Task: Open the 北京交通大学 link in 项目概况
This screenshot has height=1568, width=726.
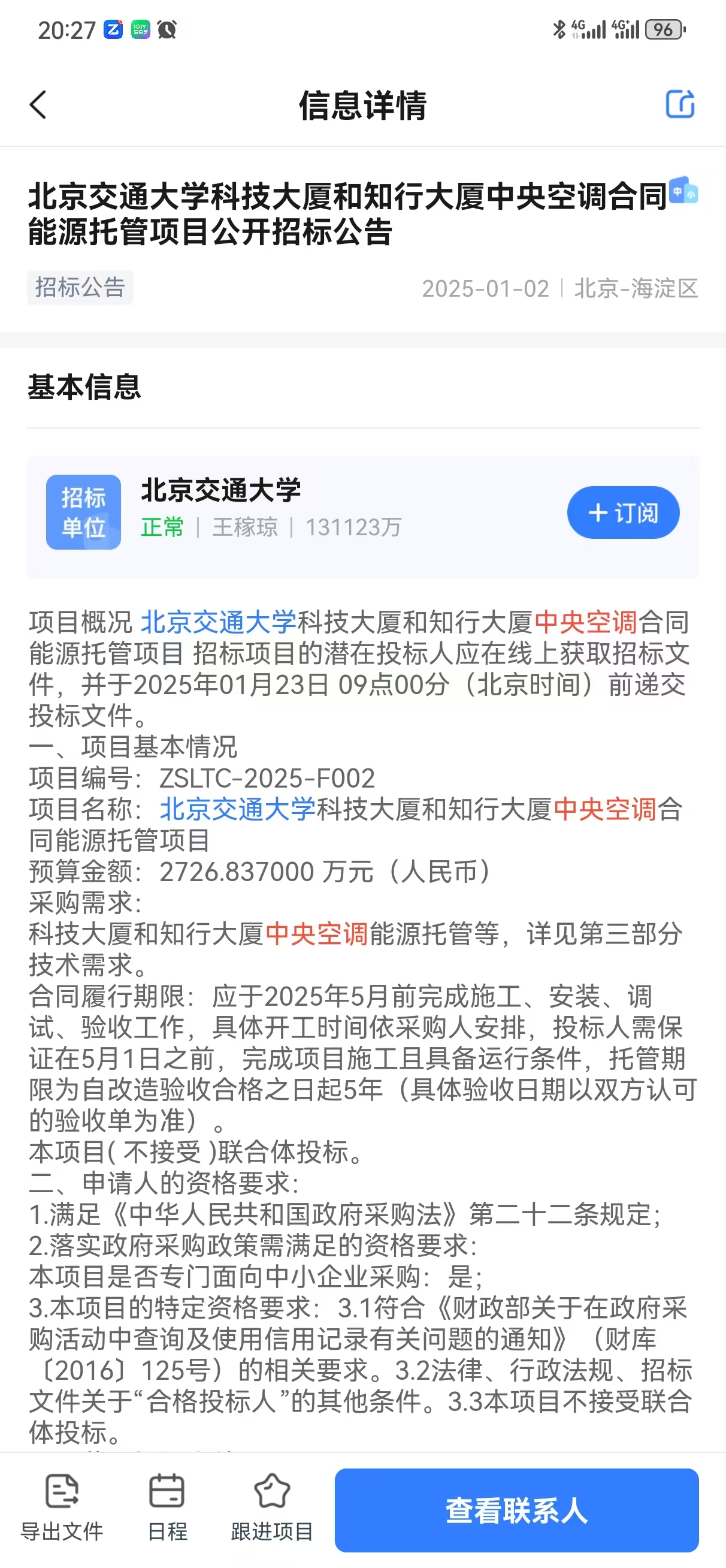Action: (x=219, y=622)
